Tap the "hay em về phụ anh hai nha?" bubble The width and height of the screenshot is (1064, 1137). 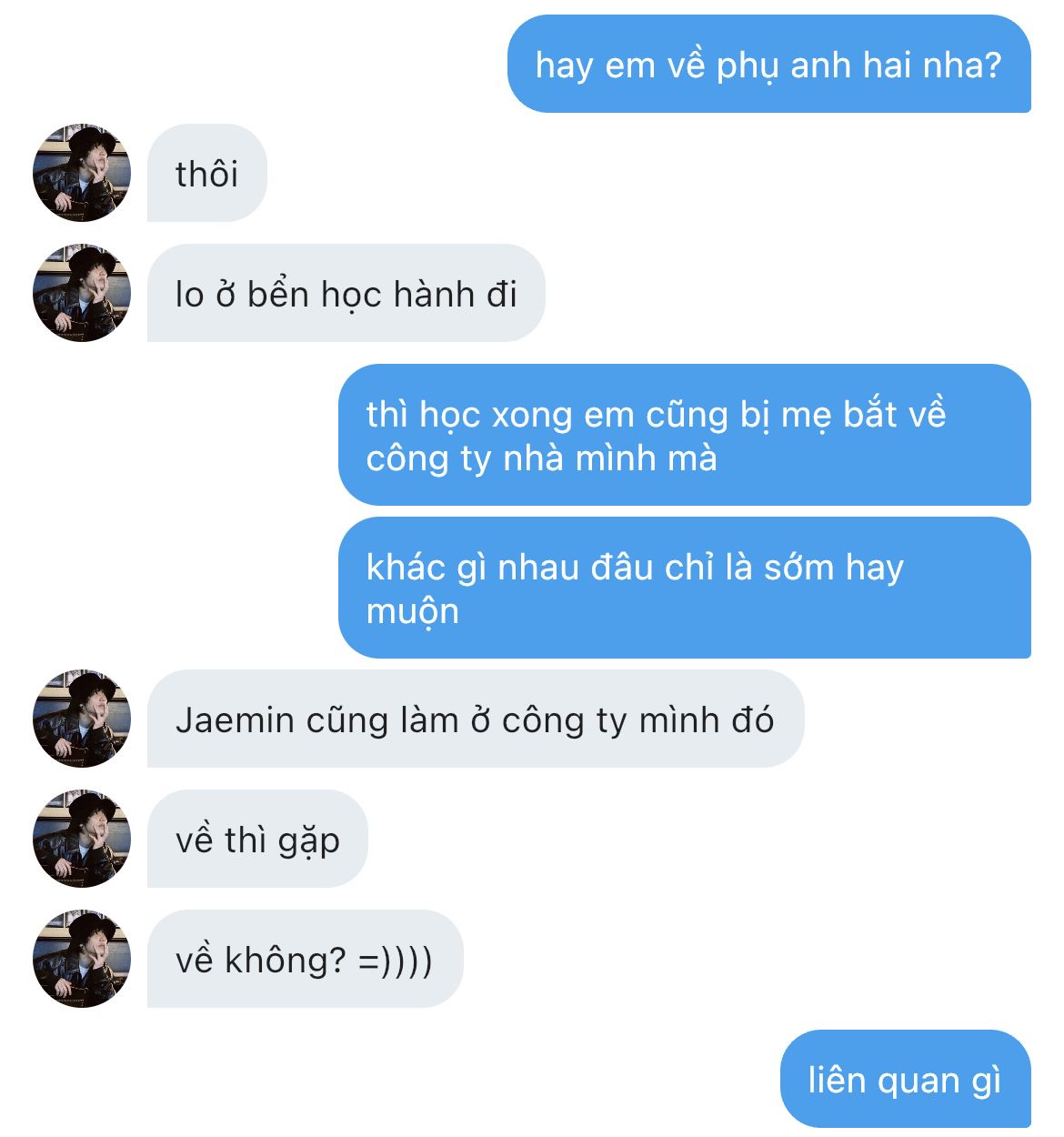[768, 65]
